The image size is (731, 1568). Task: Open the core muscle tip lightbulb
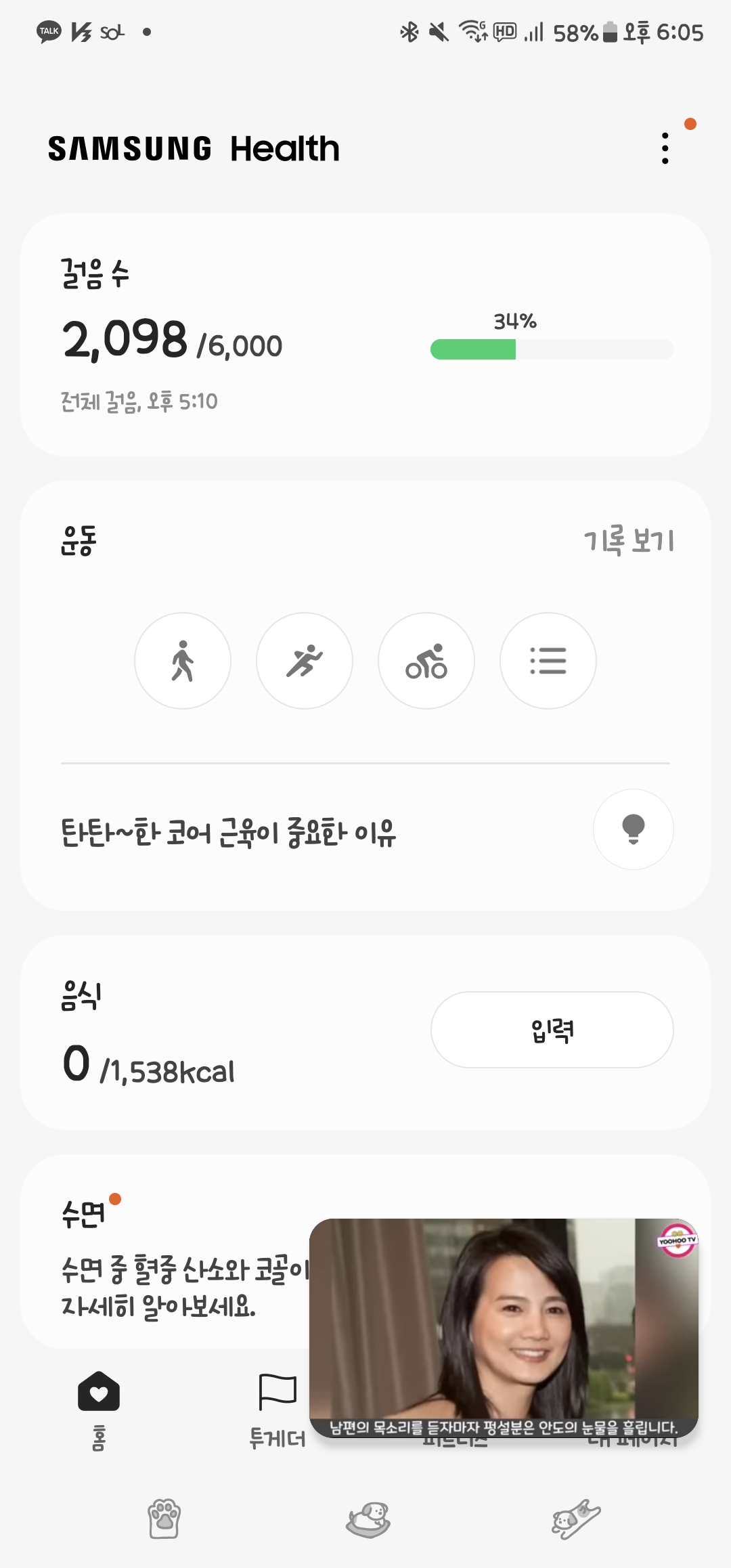pos(633,829)
